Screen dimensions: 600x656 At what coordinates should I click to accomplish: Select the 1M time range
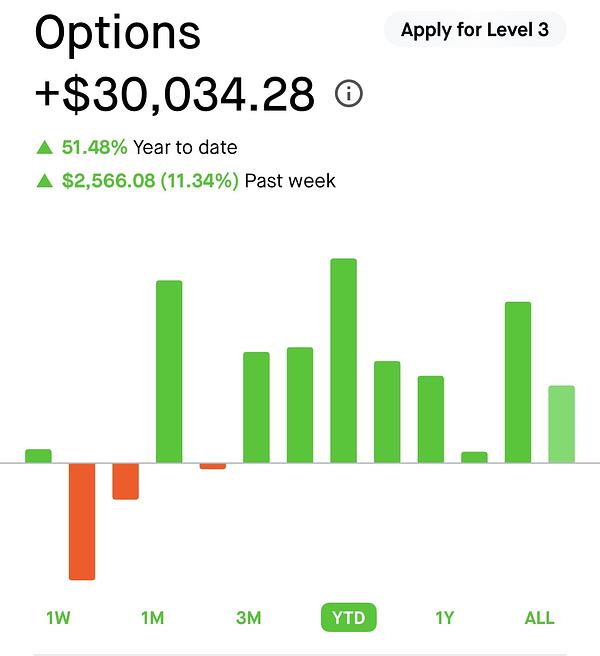[x=152, y=618]
